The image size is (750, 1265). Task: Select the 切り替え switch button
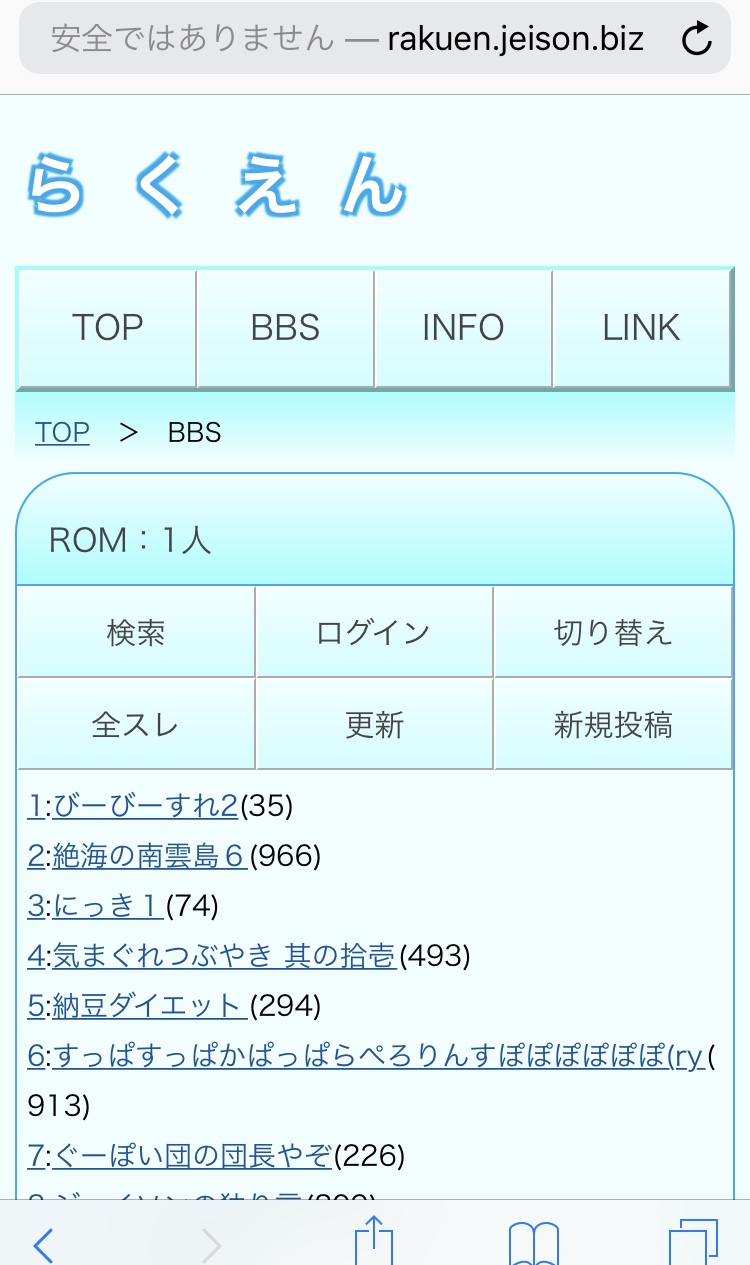[x=613, y=633]
